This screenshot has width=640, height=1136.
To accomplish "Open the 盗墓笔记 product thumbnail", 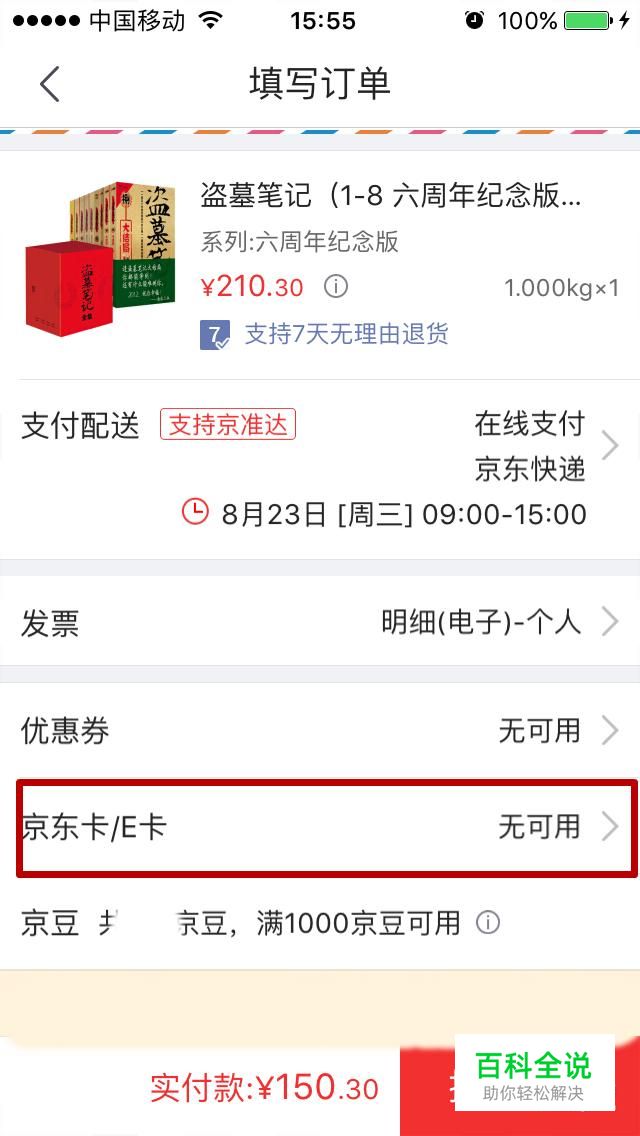I will (100, 259).
